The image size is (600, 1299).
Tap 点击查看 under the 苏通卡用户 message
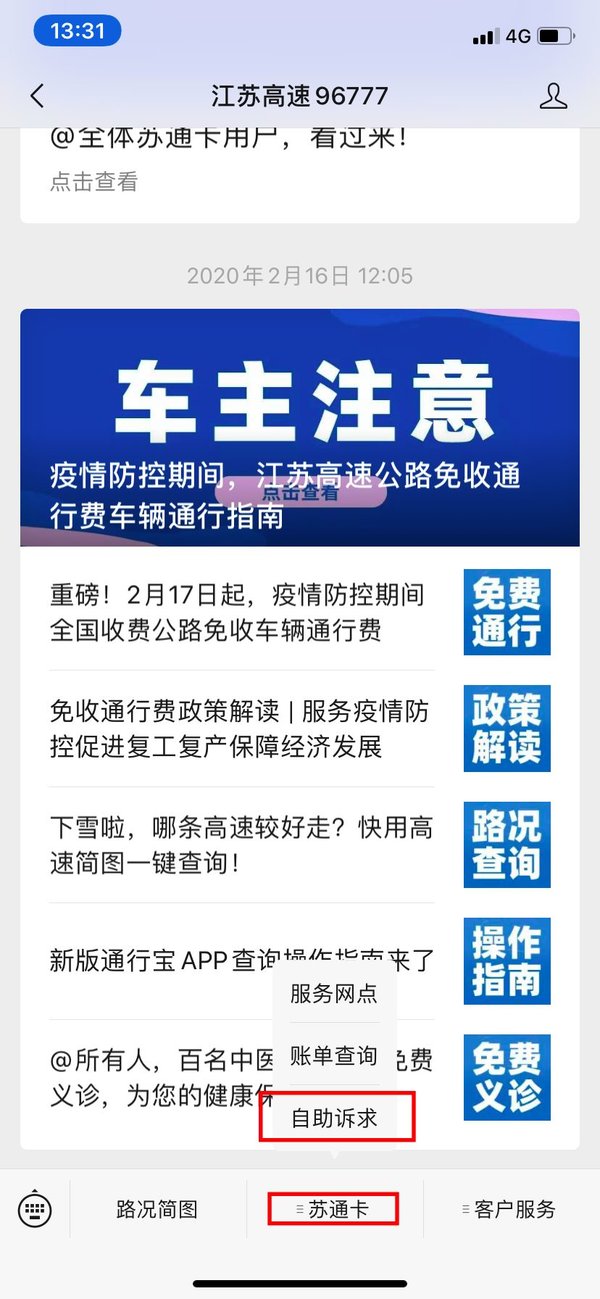tap(94, 182)
